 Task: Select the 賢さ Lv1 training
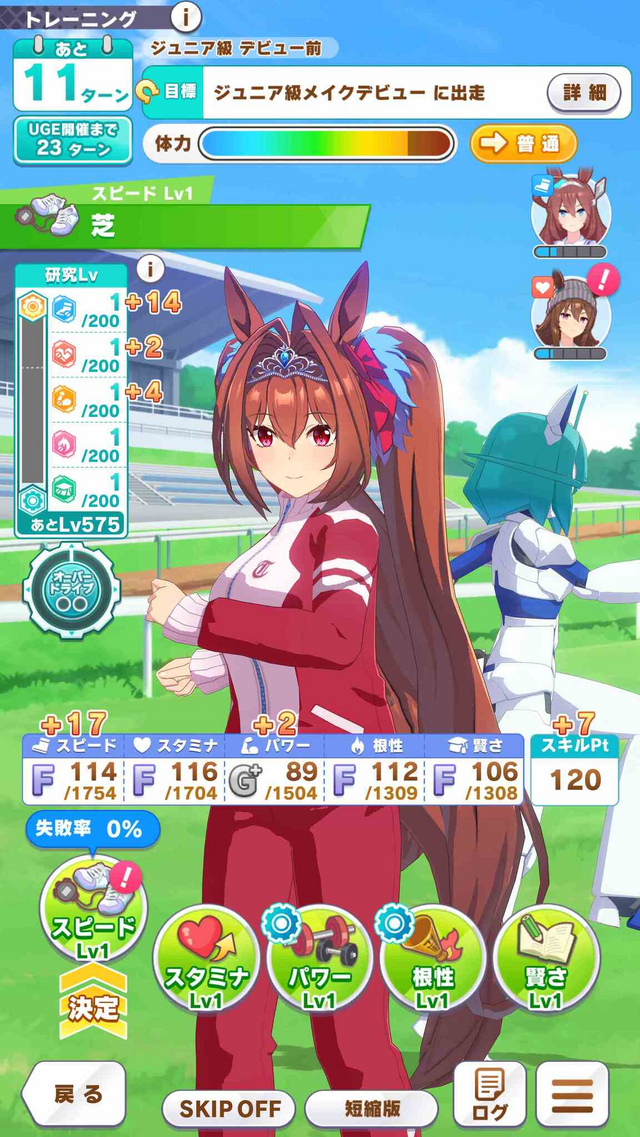(x=546, y=958)
